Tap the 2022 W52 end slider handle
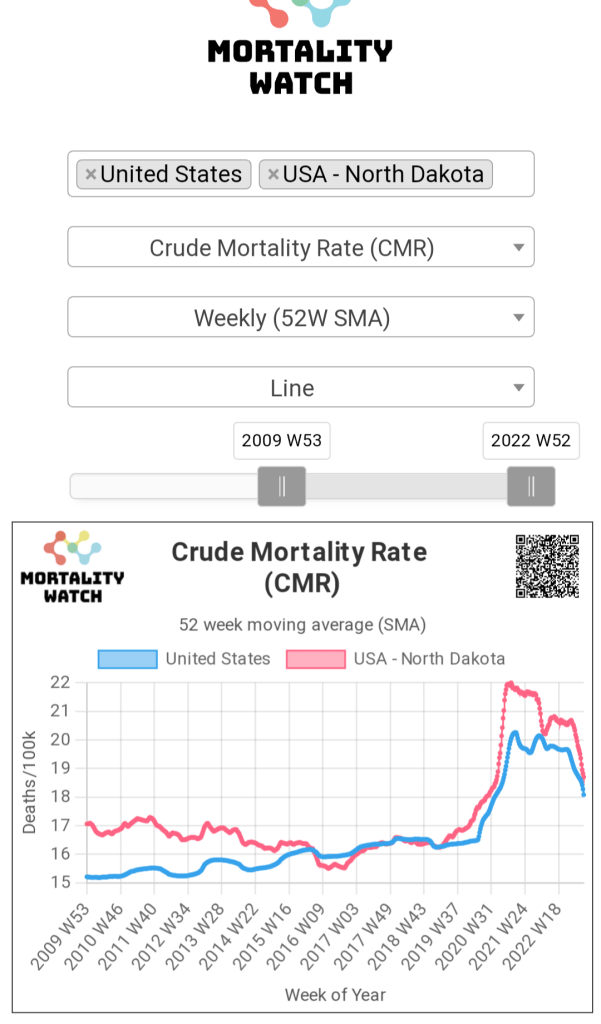The height and width of the screenshot is (1024, 601). 531,486
